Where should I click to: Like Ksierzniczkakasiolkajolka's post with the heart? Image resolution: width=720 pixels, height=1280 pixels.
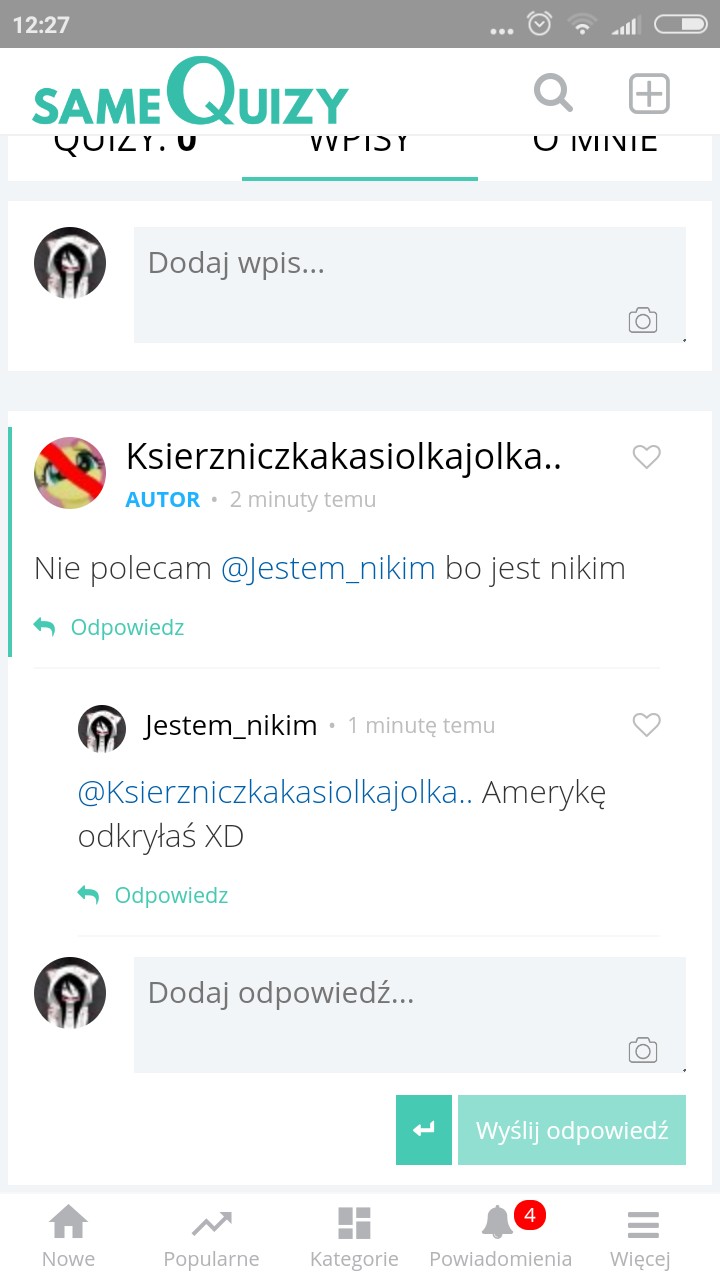[647, 457]
